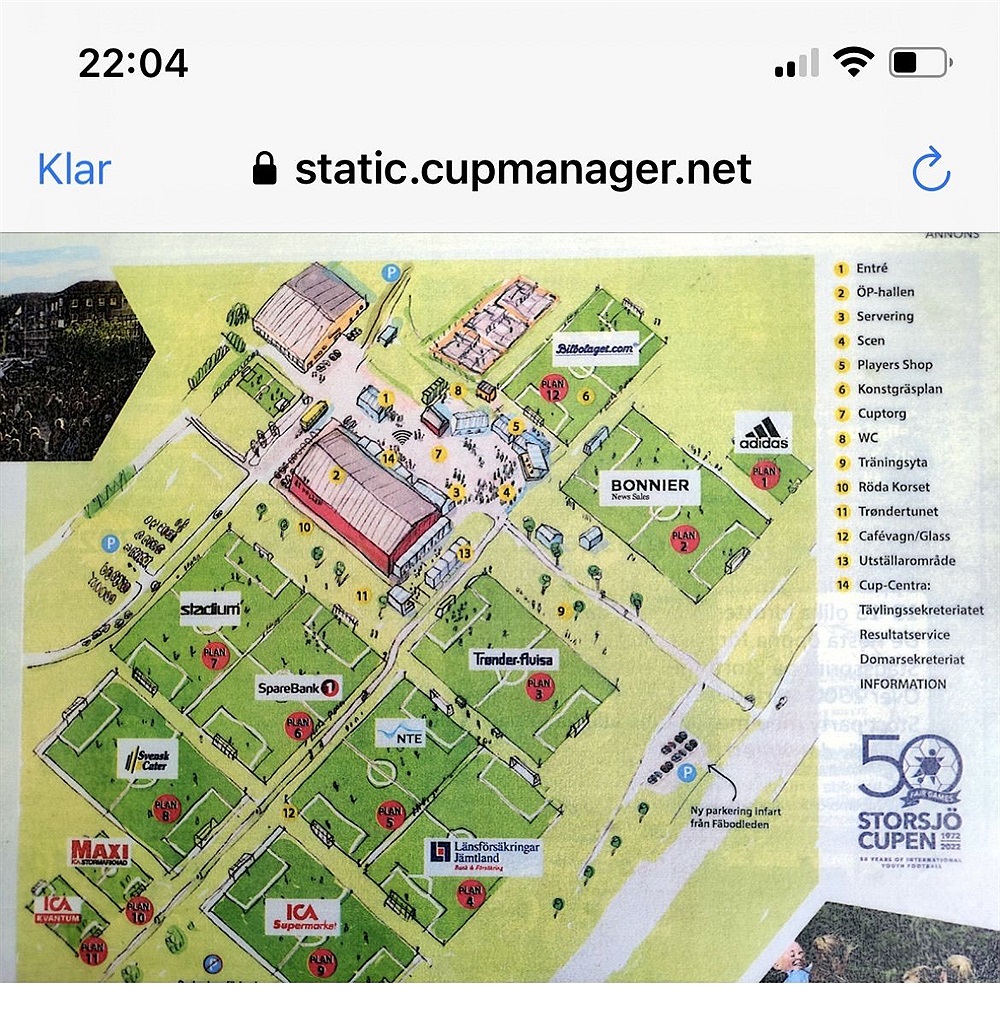Screen dimensions: 1000x1035
Task: Tap Klar to close the browser view
Action: [74, 170]
